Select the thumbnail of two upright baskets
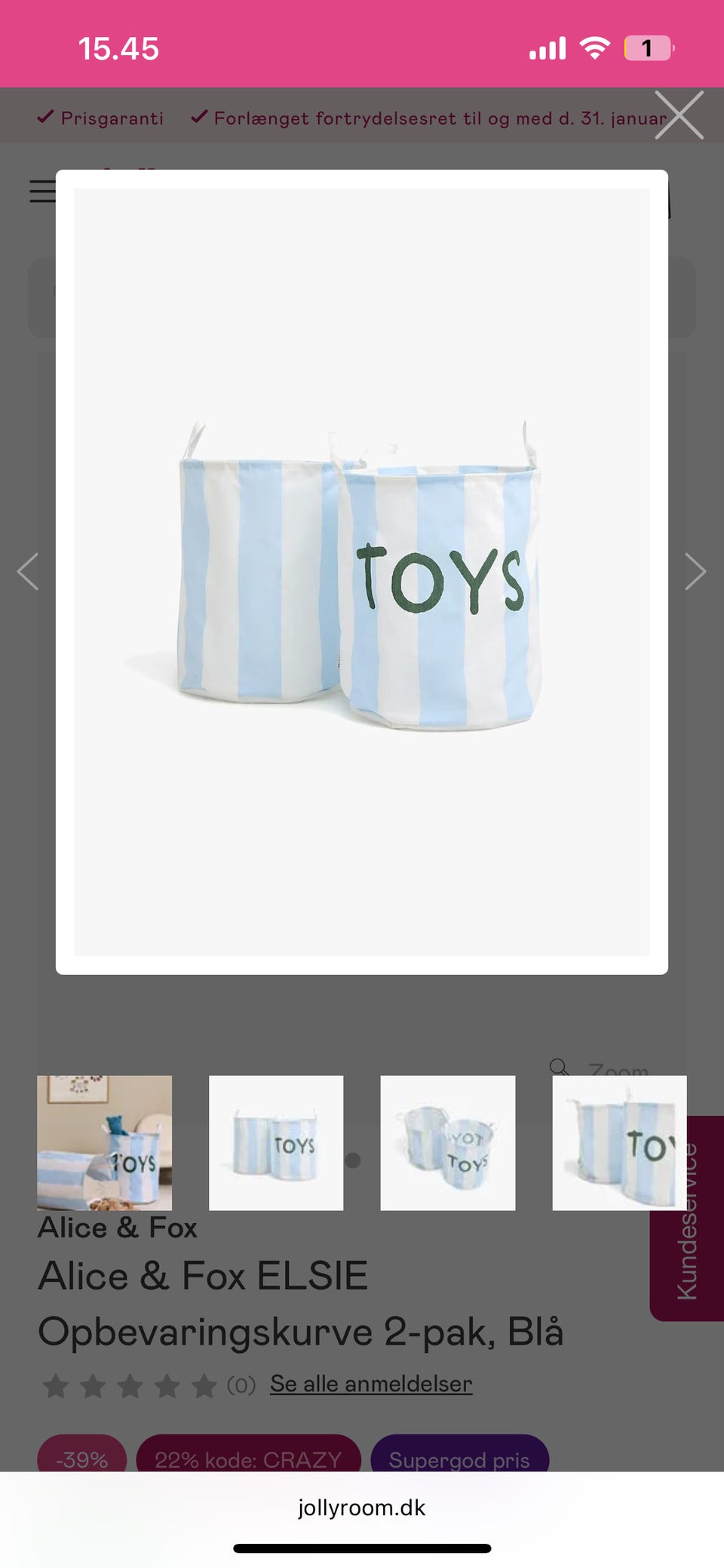Screen dimensions: 724x1568 pos(276,1142)
